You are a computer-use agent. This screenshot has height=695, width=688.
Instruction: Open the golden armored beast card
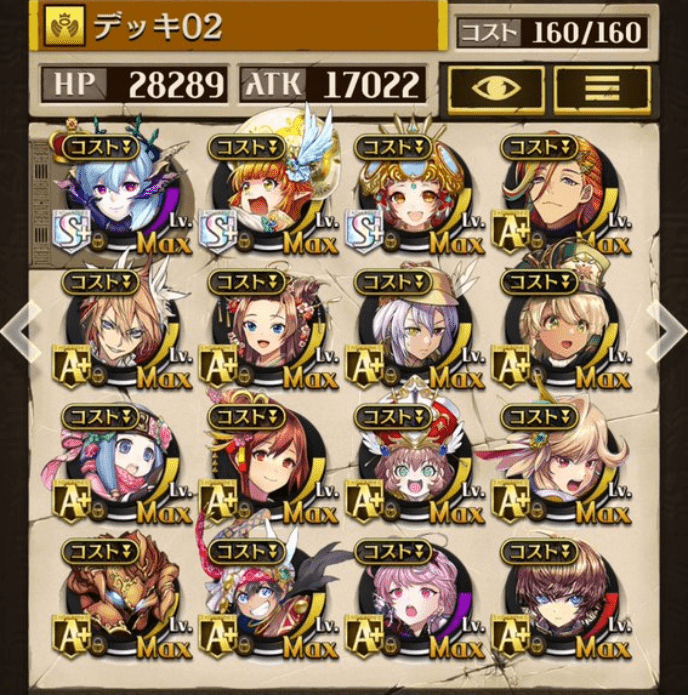pyautogui.click(x=117, y=598)
